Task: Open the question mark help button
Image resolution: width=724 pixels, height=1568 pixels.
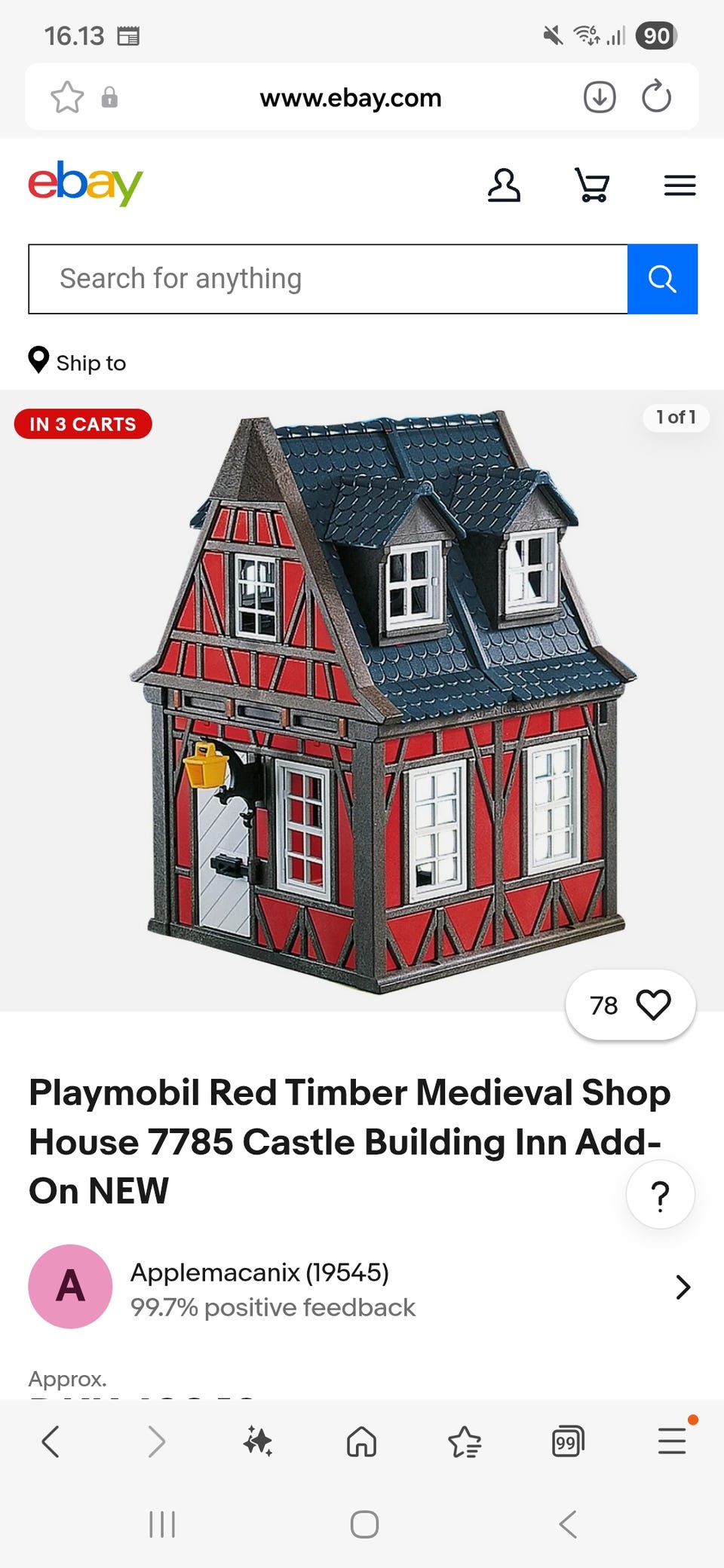Action: (660, 1195)
